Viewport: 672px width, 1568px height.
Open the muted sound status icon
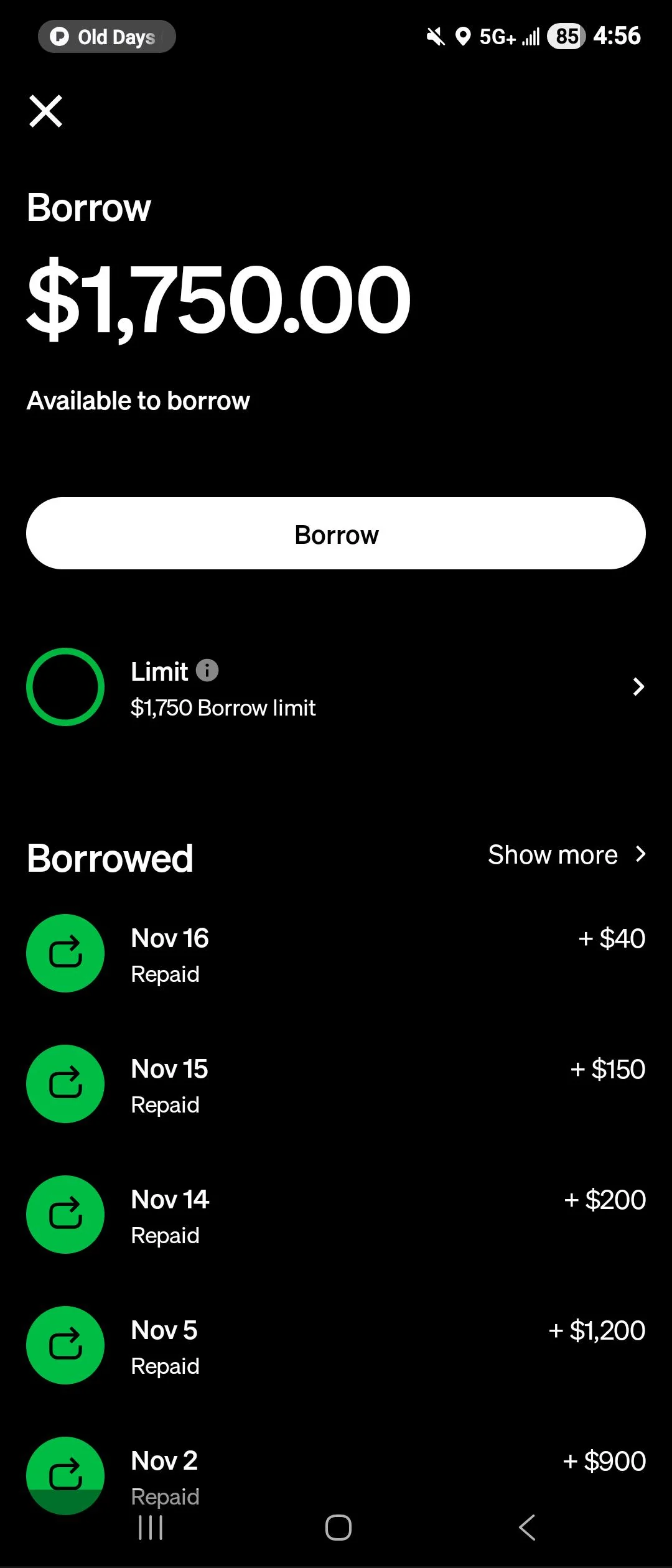pos(434,36)
